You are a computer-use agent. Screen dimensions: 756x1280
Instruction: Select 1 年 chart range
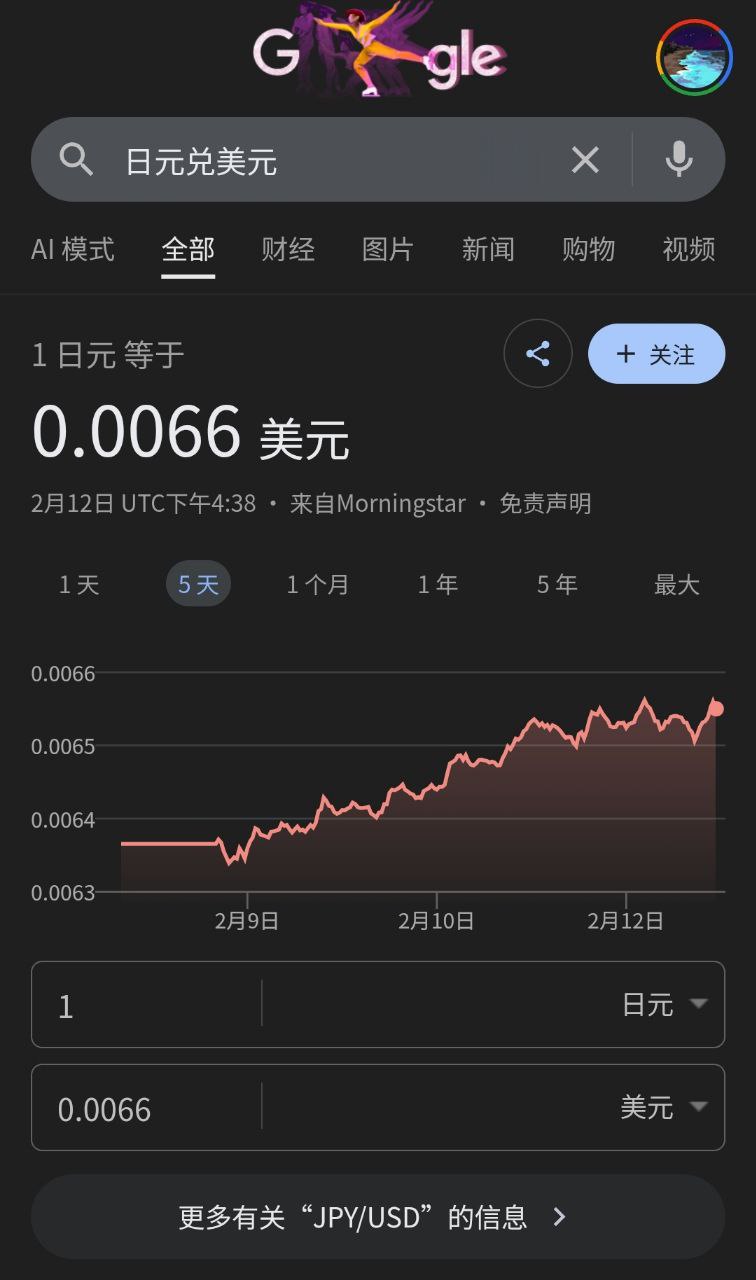(x=438, y=585)
